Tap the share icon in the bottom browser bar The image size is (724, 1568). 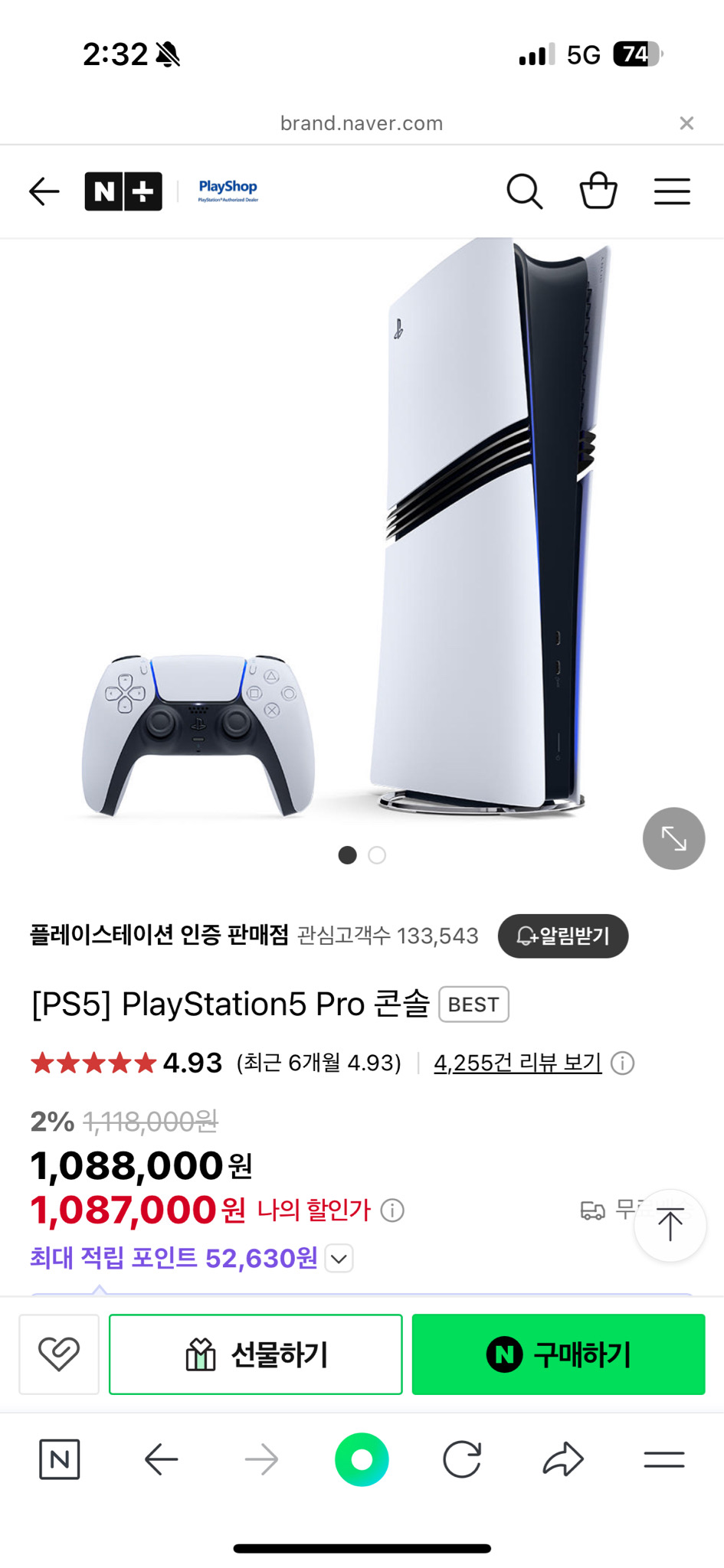point(562,1459)
